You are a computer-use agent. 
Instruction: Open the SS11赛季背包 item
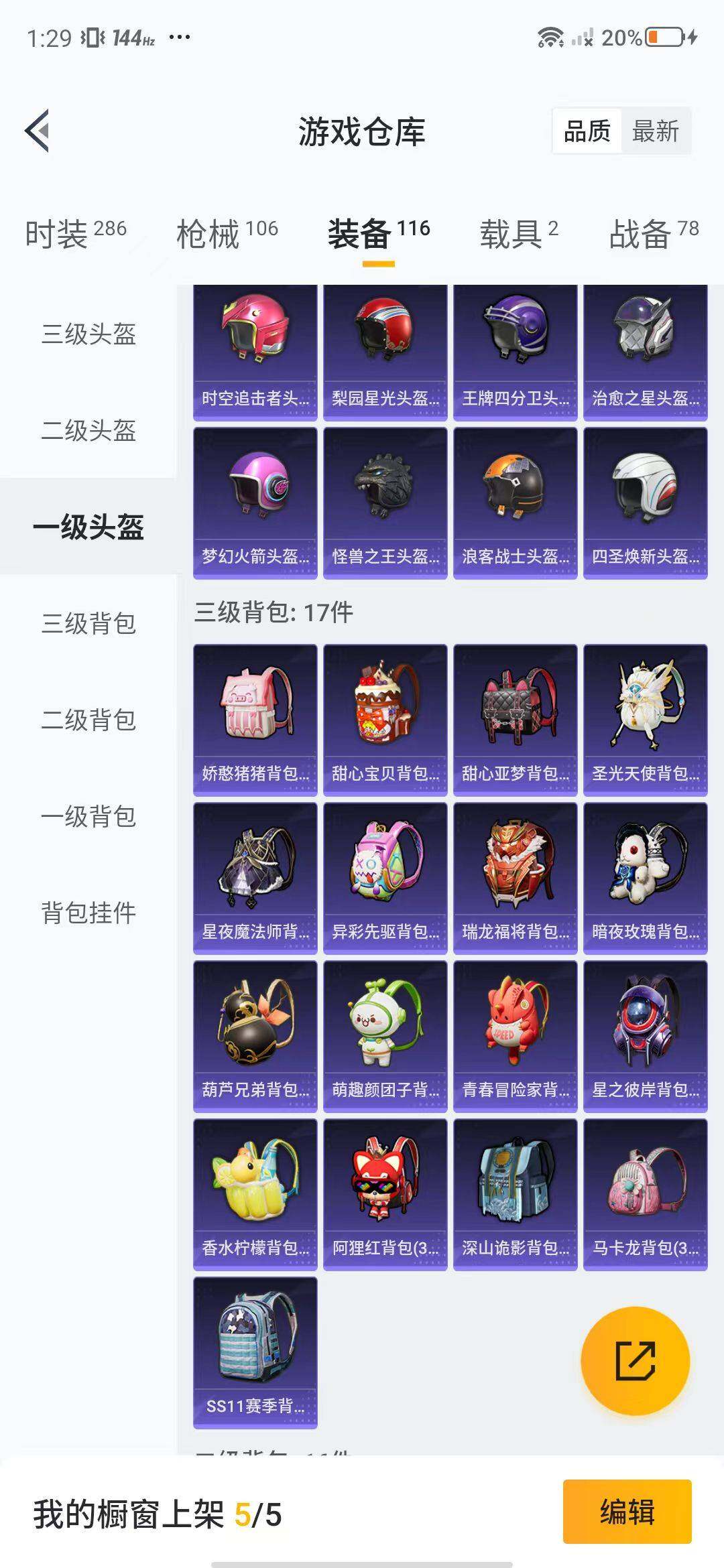pos(255,1352)
